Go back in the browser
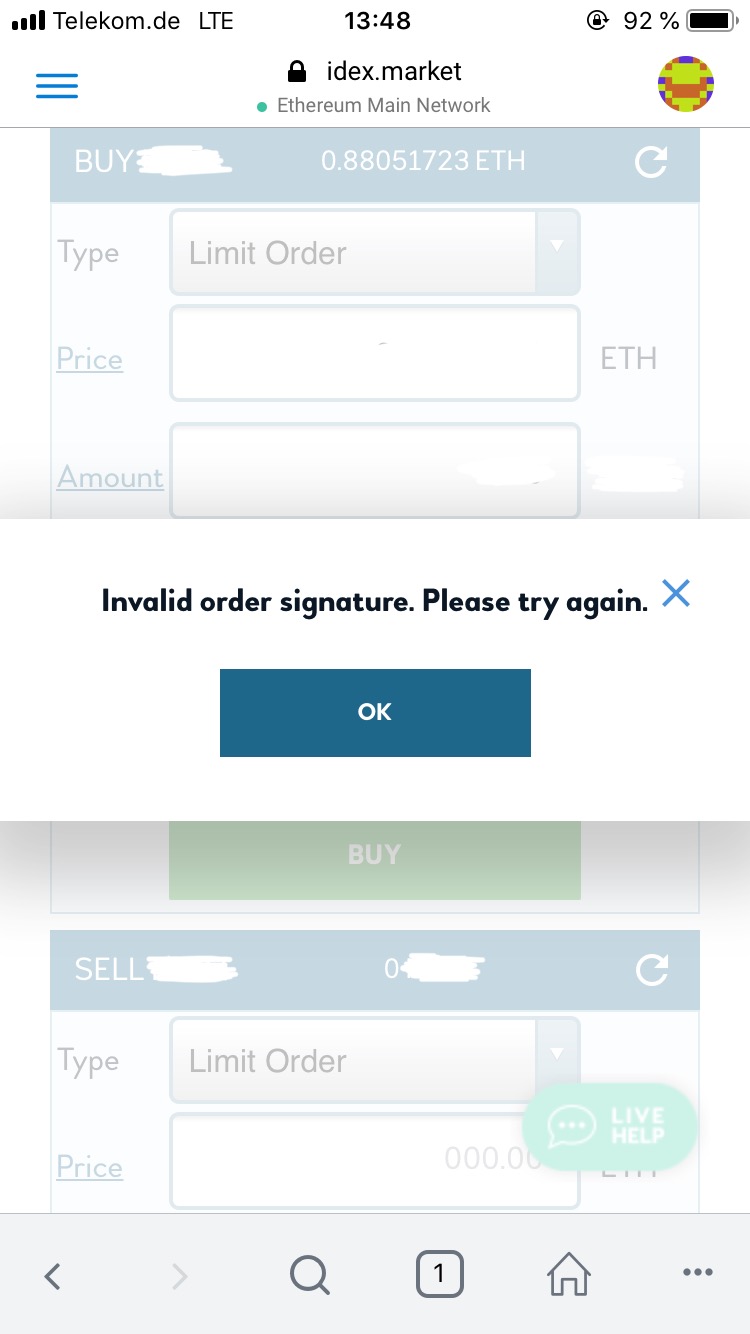The image size is (750, 1334). point(53,1275)
